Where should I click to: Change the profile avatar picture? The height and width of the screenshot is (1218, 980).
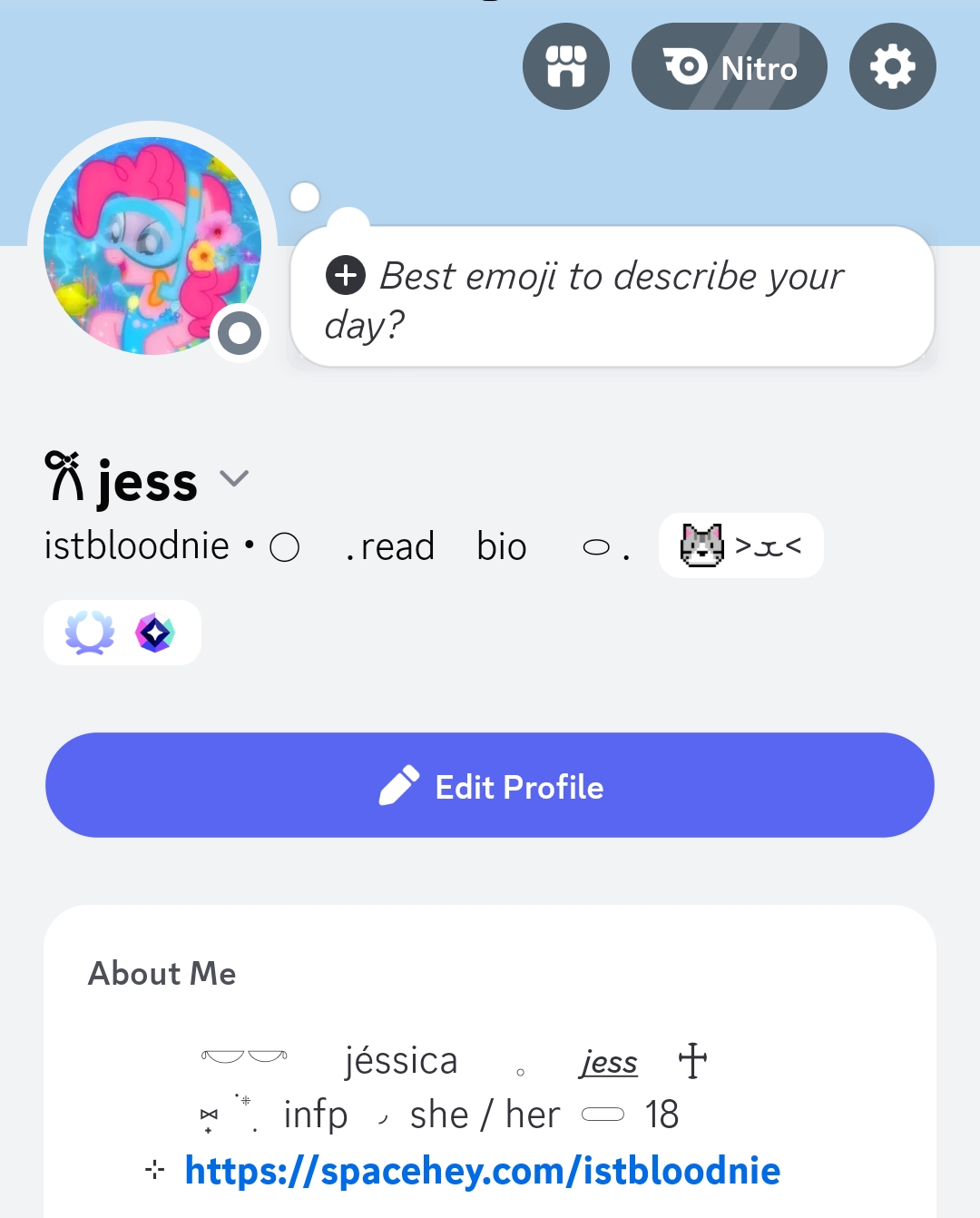[152, 246]
